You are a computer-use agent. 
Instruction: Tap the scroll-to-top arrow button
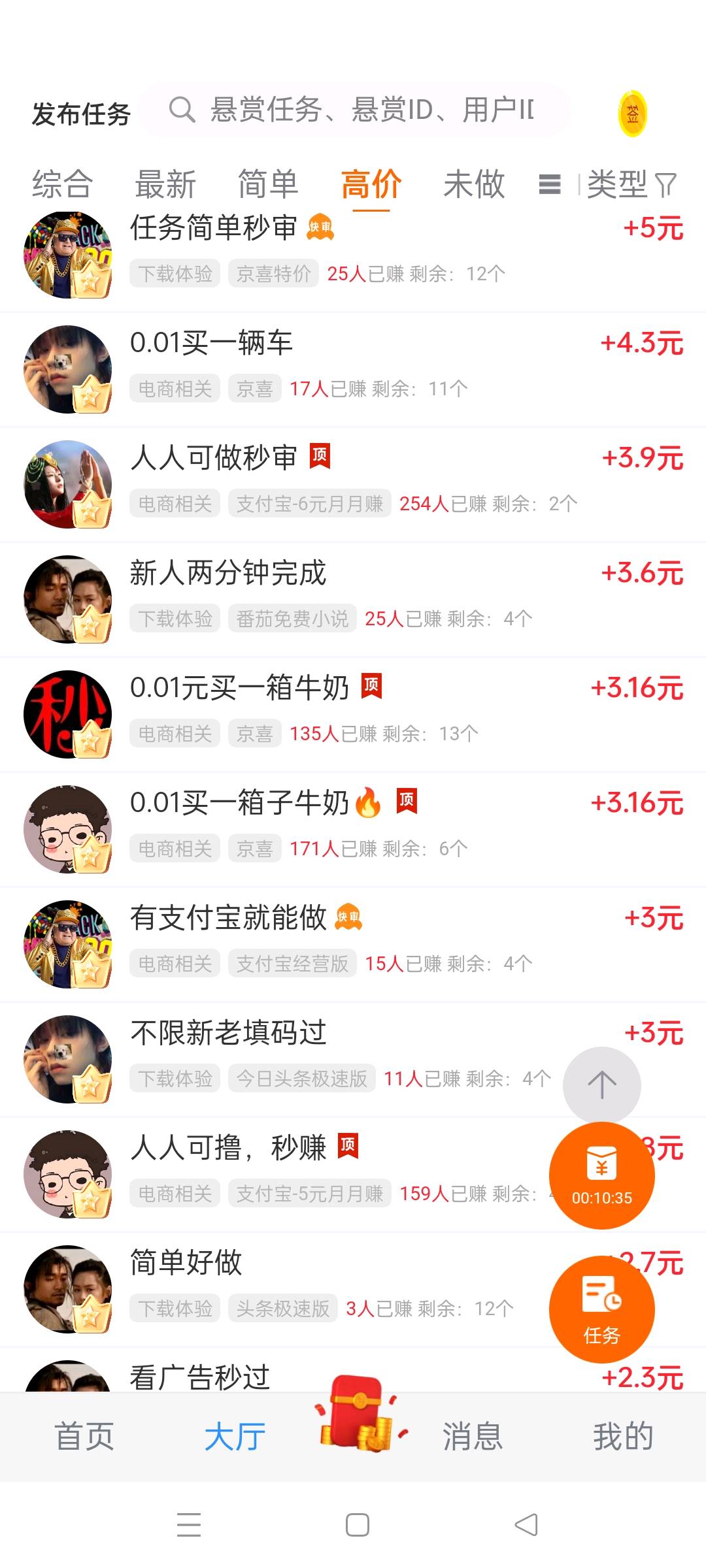[601, 1085]
